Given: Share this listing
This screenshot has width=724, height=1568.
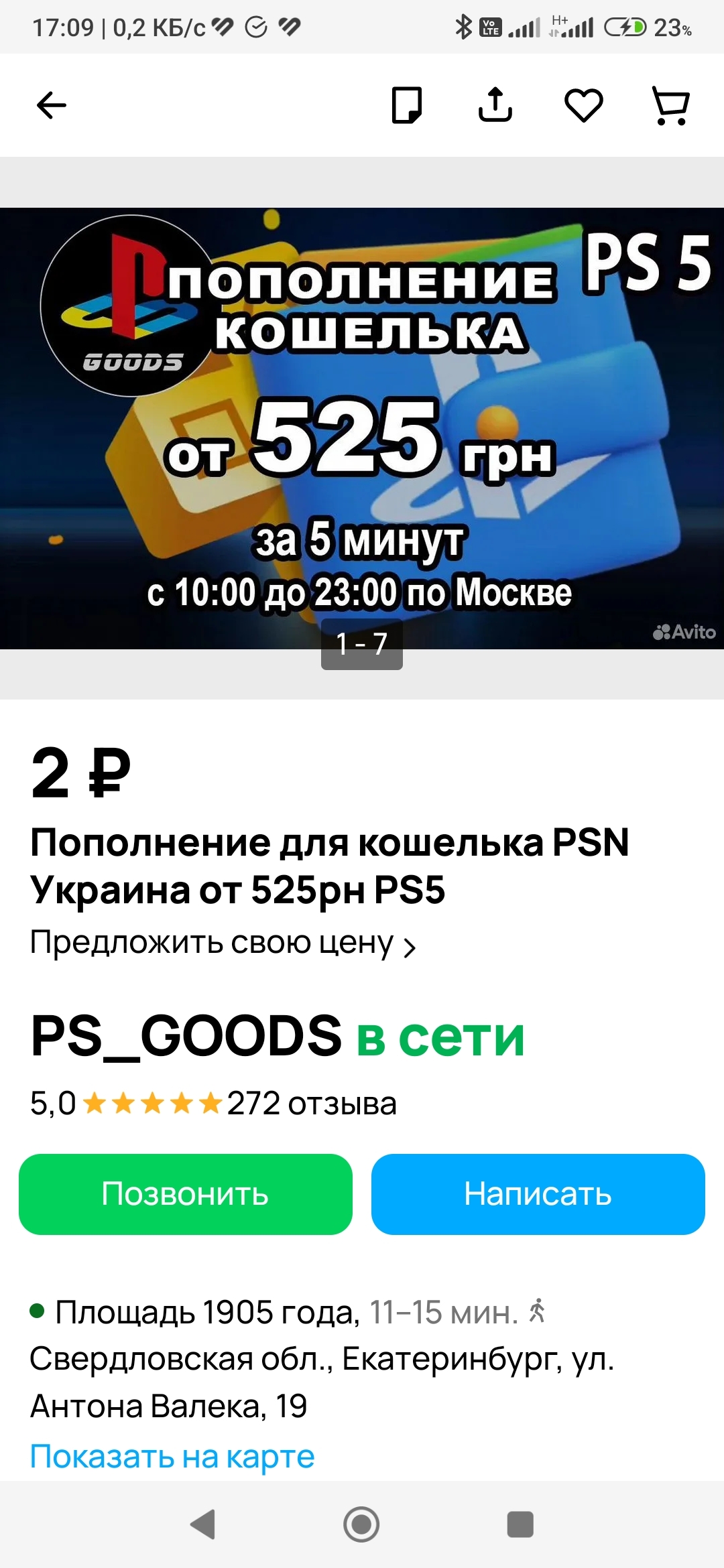Looking at the screenshot, I should pos(495,105).
